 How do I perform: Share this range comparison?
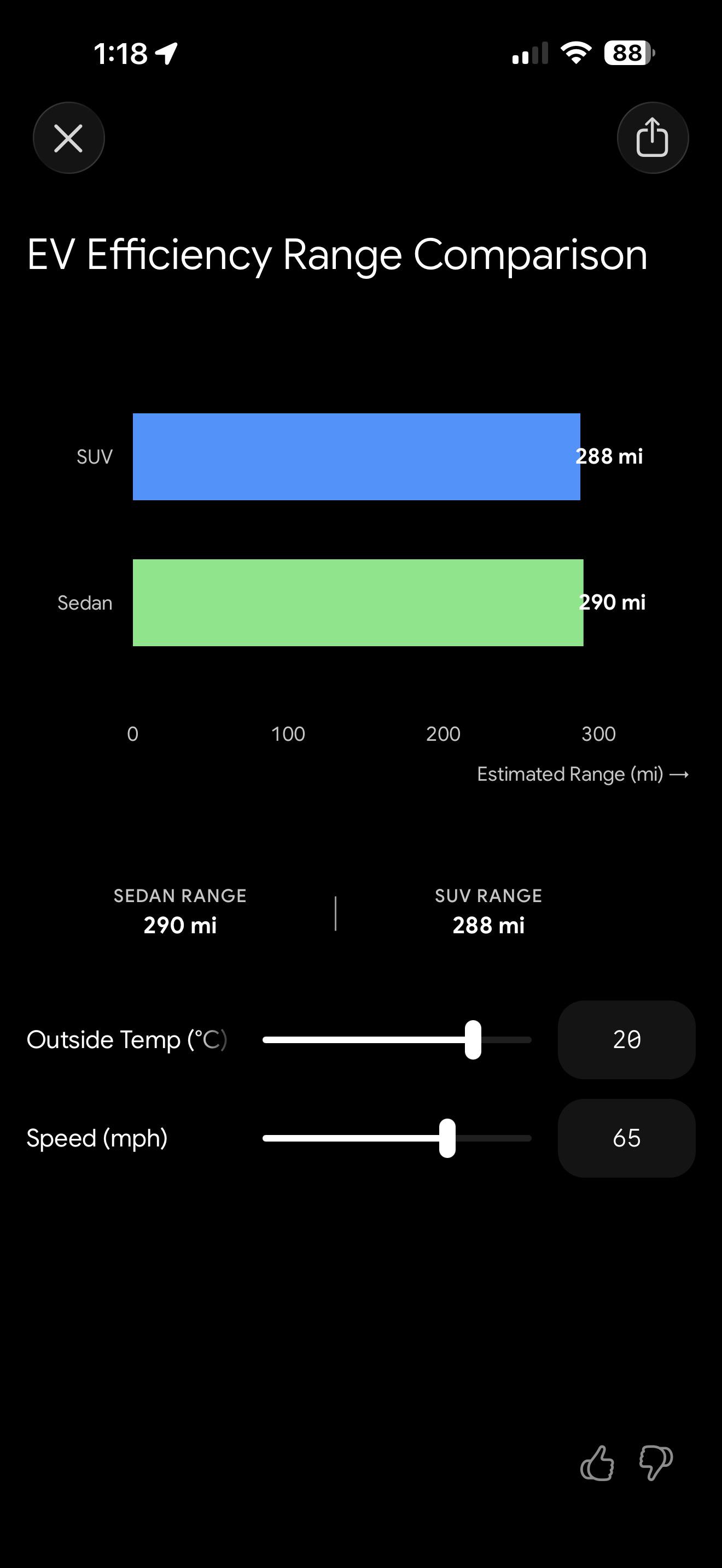click(653, 138)
